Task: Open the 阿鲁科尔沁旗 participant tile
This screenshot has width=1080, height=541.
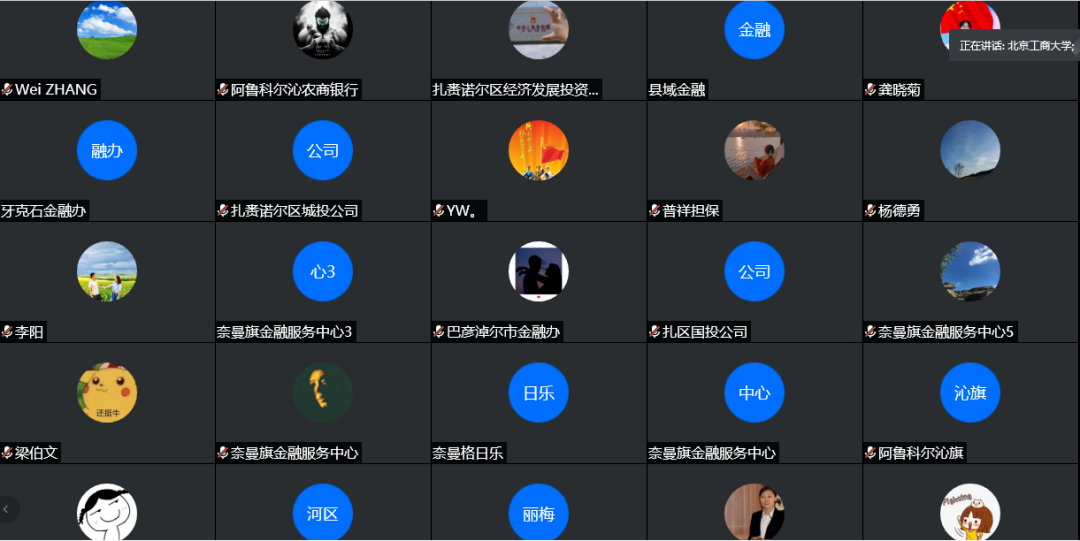Action: (970, 402)
